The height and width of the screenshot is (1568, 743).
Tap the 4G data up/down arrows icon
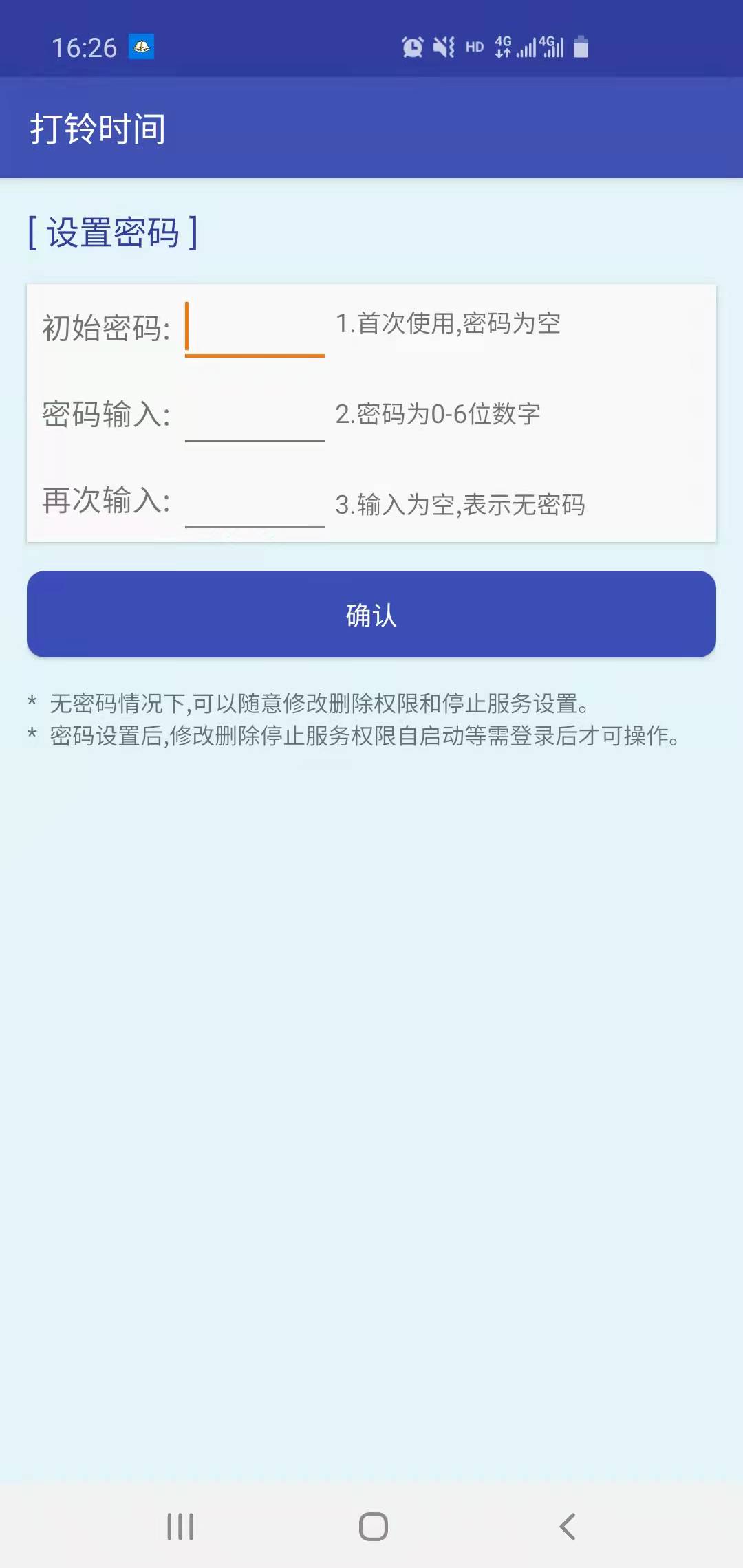coord(502,47)
